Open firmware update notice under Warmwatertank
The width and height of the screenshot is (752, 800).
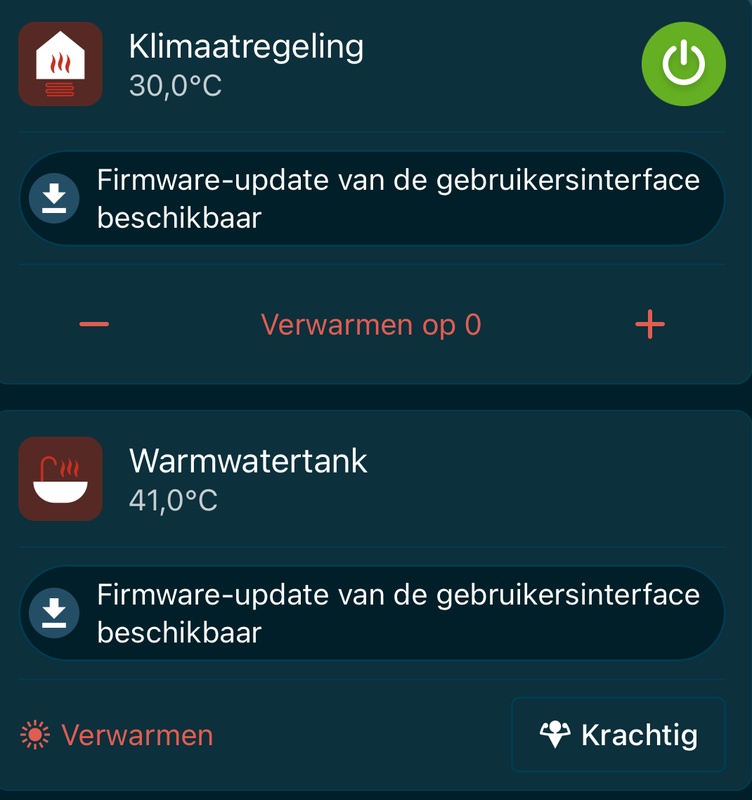[371, 613]
